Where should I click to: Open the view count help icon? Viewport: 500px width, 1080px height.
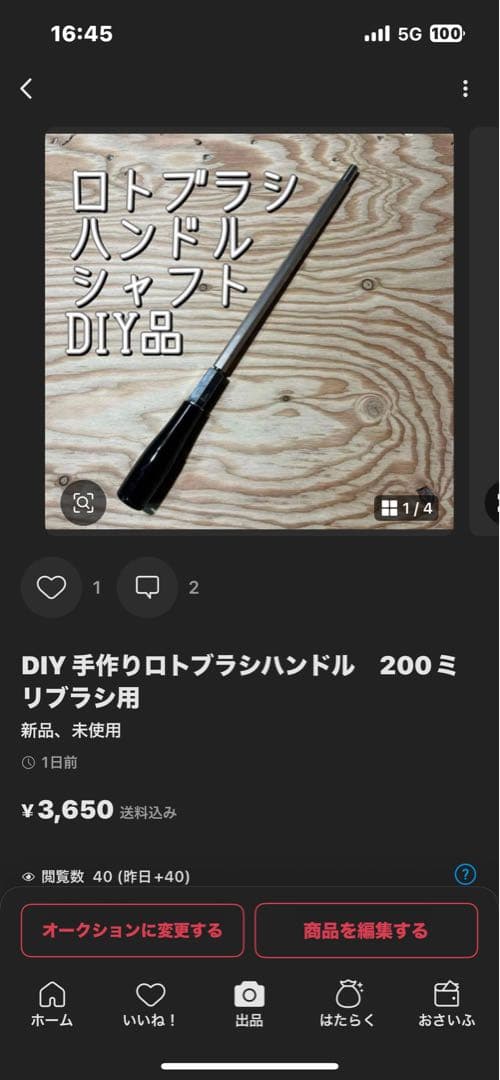[466, 875]
